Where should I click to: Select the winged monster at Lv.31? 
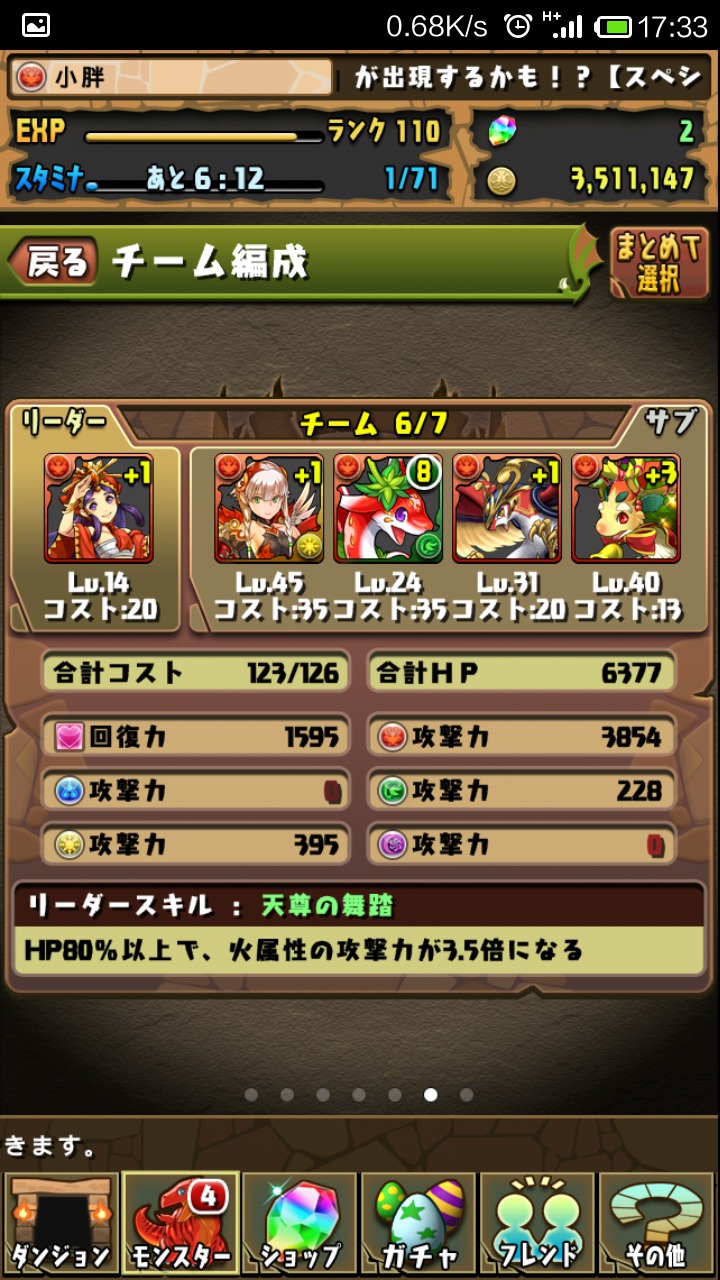pos(507,508)
